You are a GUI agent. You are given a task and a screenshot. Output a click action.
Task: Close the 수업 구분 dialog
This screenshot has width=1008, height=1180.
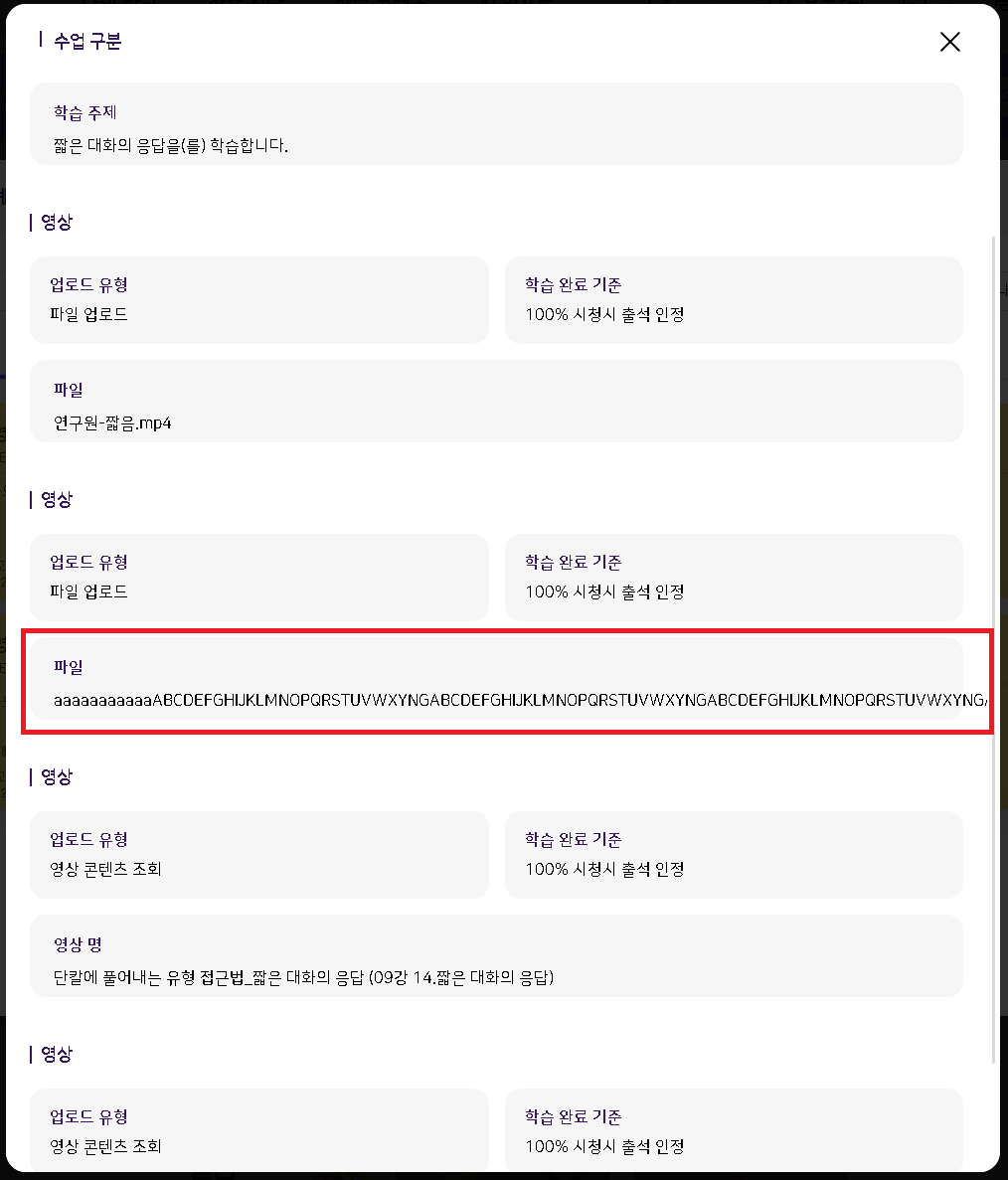(949, 42)
